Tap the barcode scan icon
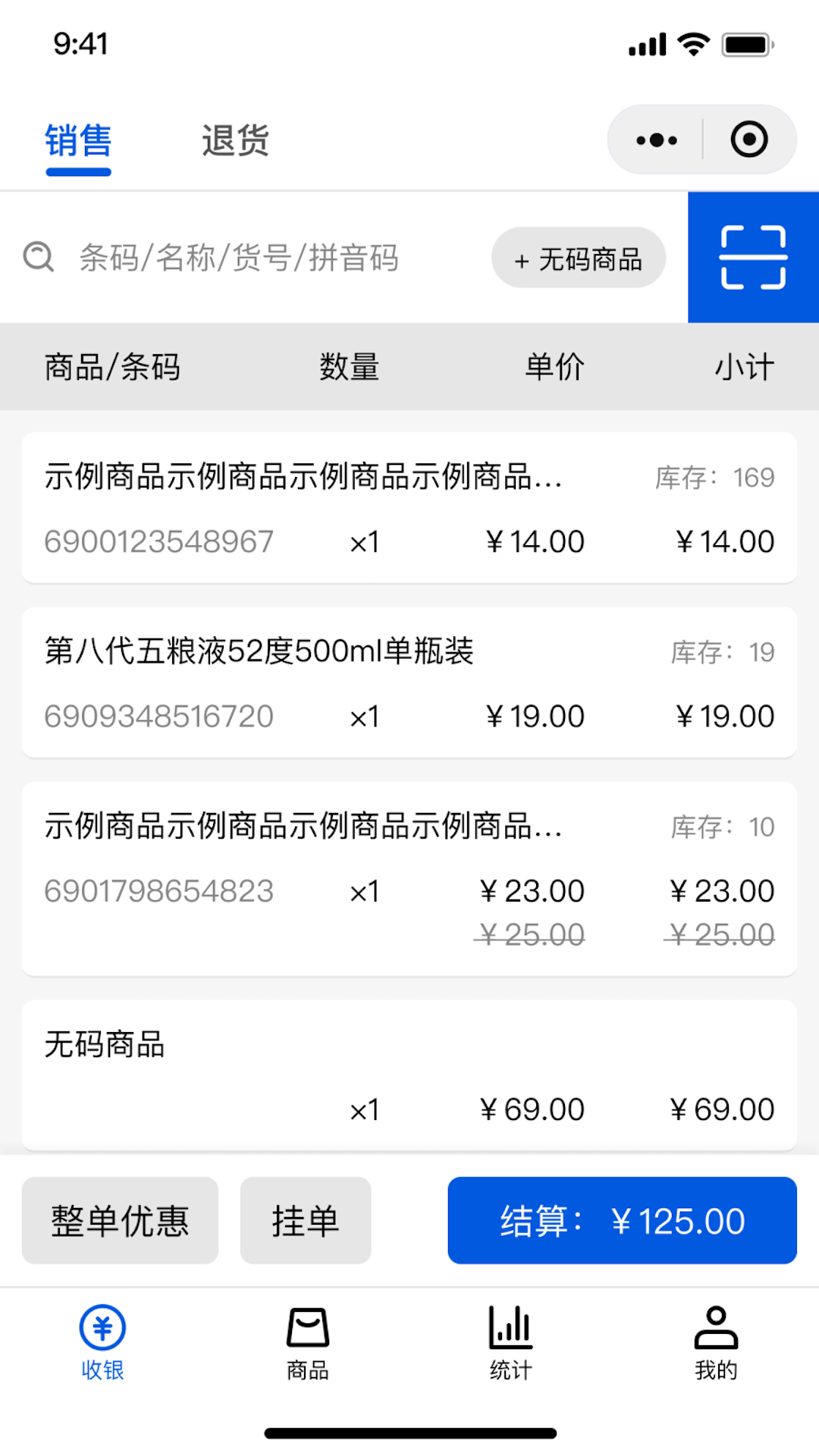819x1456 pixels. click(x=752, y=257)
